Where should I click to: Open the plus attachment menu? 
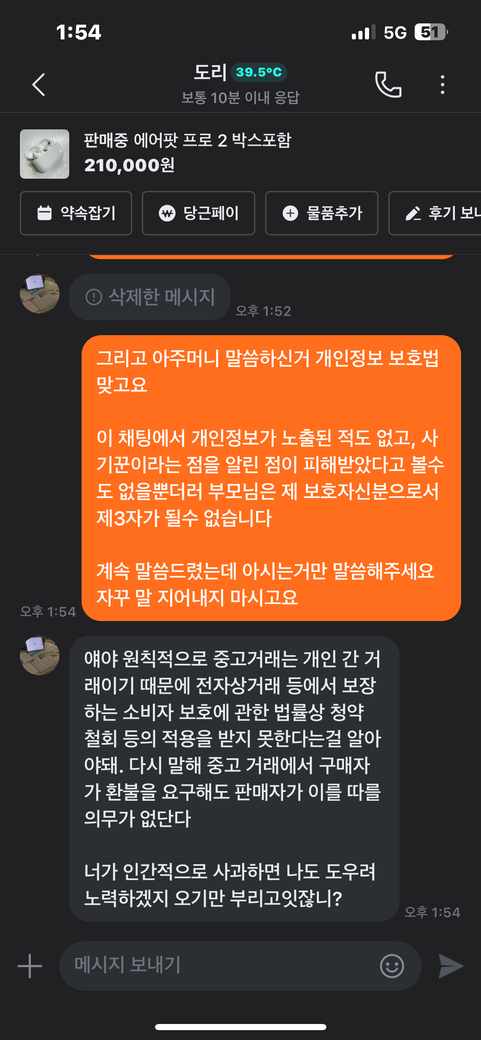coord(29,966)
